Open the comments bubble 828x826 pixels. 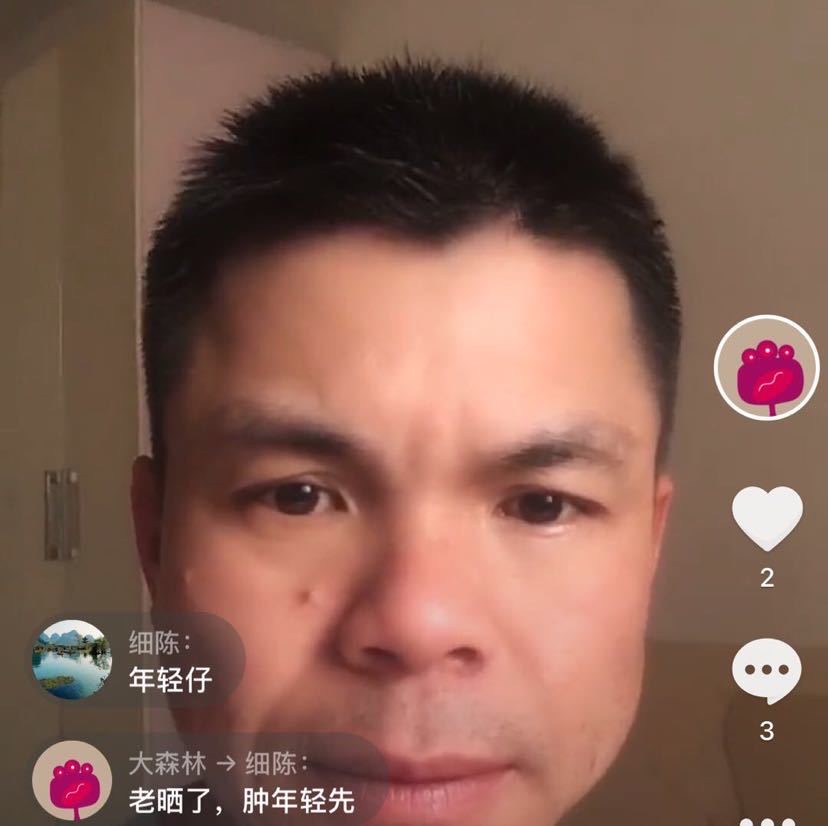(x=766, y=671)
